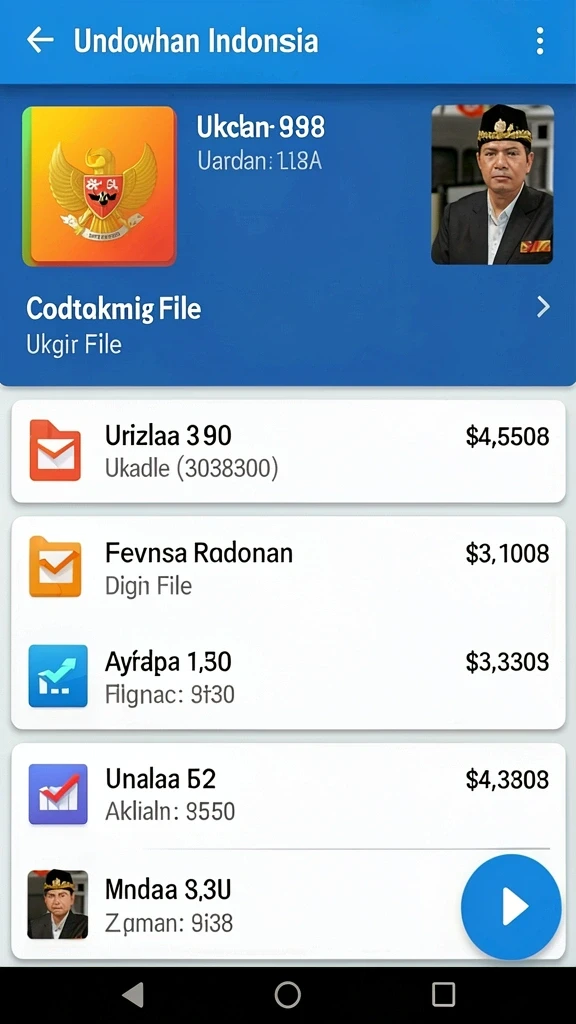The width and height of the screenshot is (576, 1024).
Task: Go to the home screen via circle button
Action: [x=287, y=995]
